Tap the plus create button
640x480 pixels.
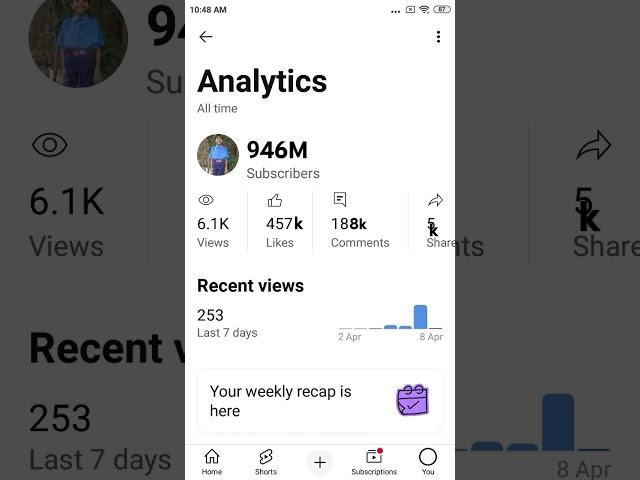click(x=320, y=462)
